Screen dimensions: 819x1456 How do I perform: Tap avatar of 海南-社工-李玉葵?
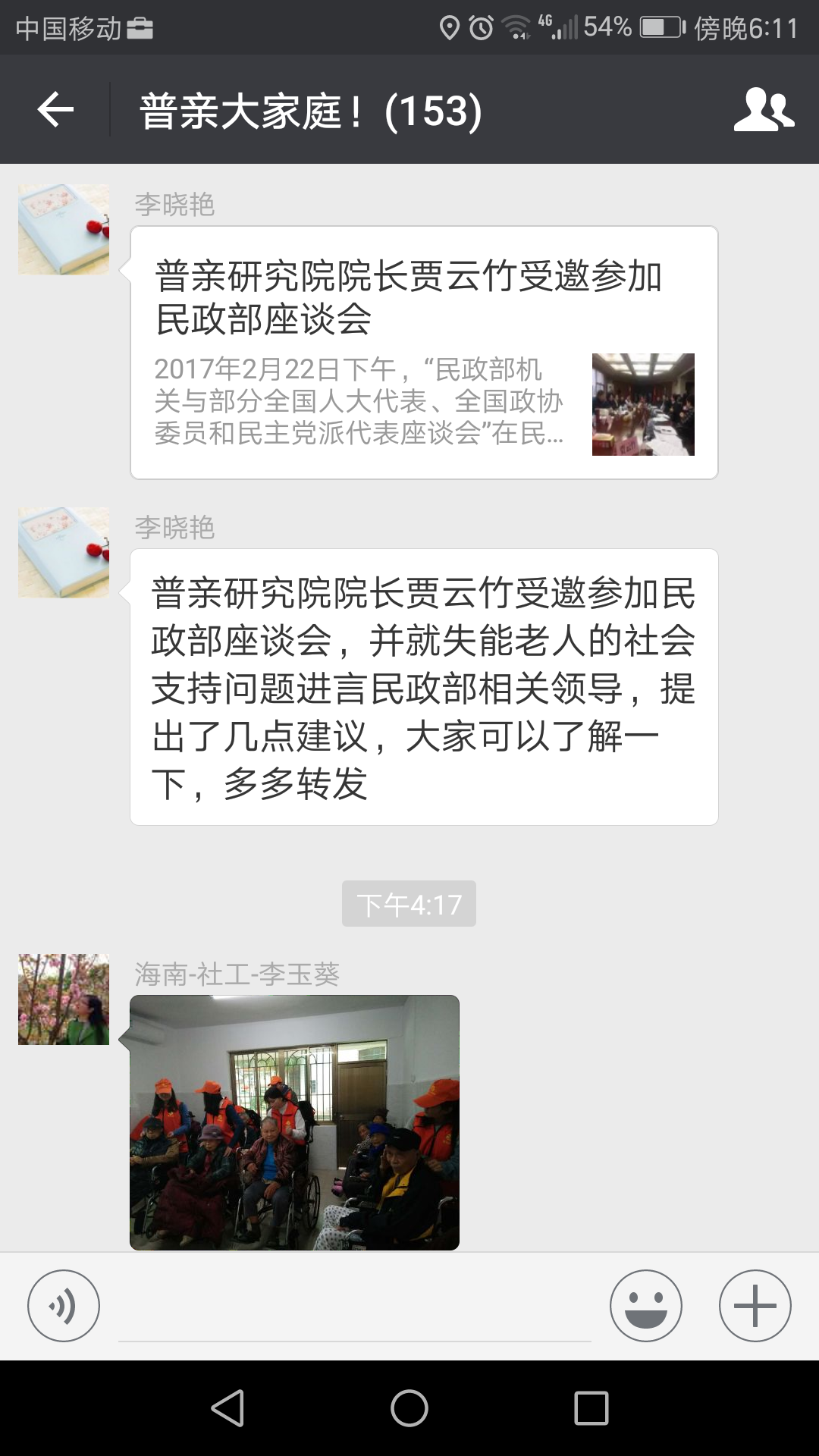pos(64,999)
